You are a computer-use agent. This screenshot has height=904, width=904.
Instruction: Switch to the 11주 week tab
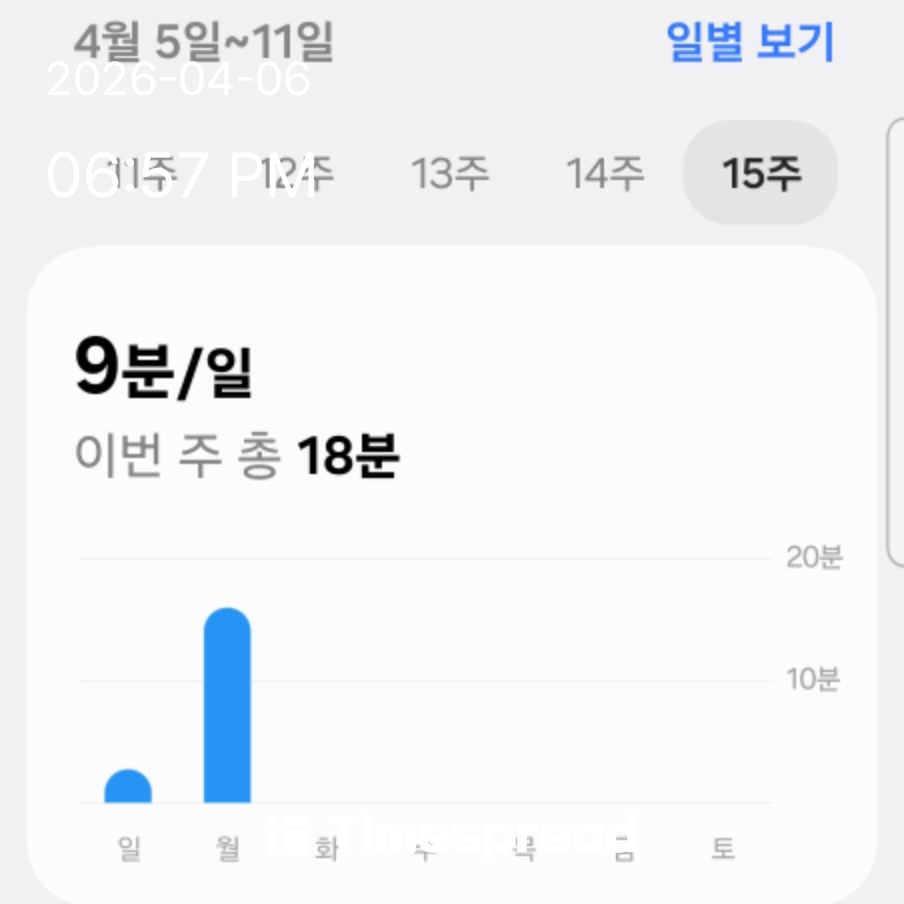[x=142, y=174]
